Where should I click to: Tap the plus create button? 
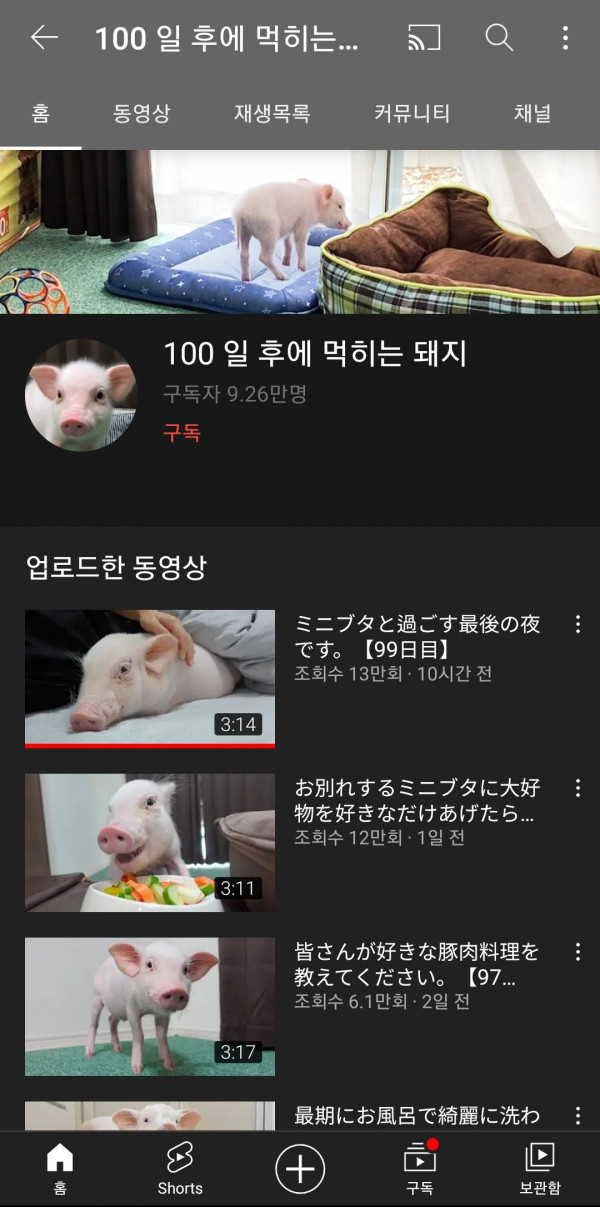[x=300, y=1168]
